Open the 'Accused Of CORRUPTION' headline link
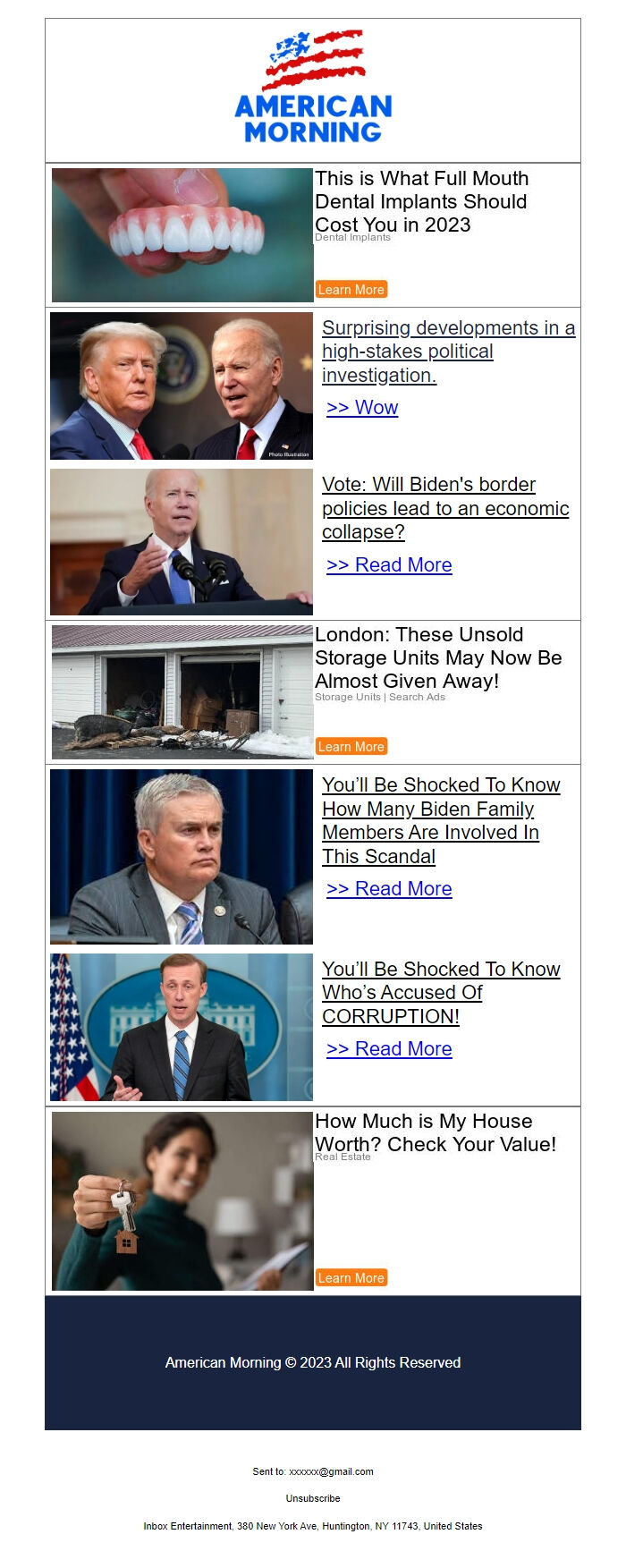Viewport: 626px width, 1568px height. [440, 993]
